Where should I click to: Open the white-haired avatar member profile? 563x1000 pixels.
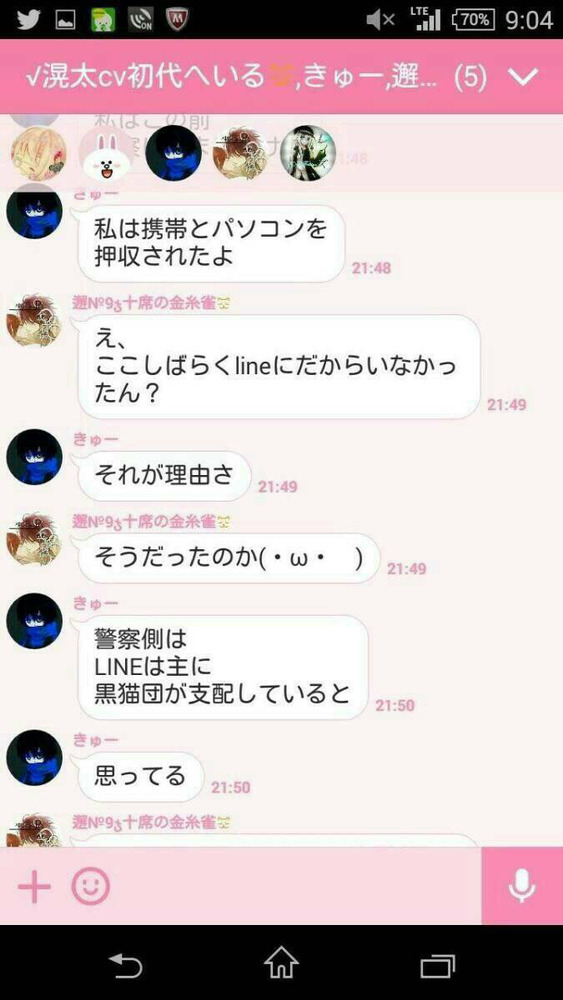308,153
